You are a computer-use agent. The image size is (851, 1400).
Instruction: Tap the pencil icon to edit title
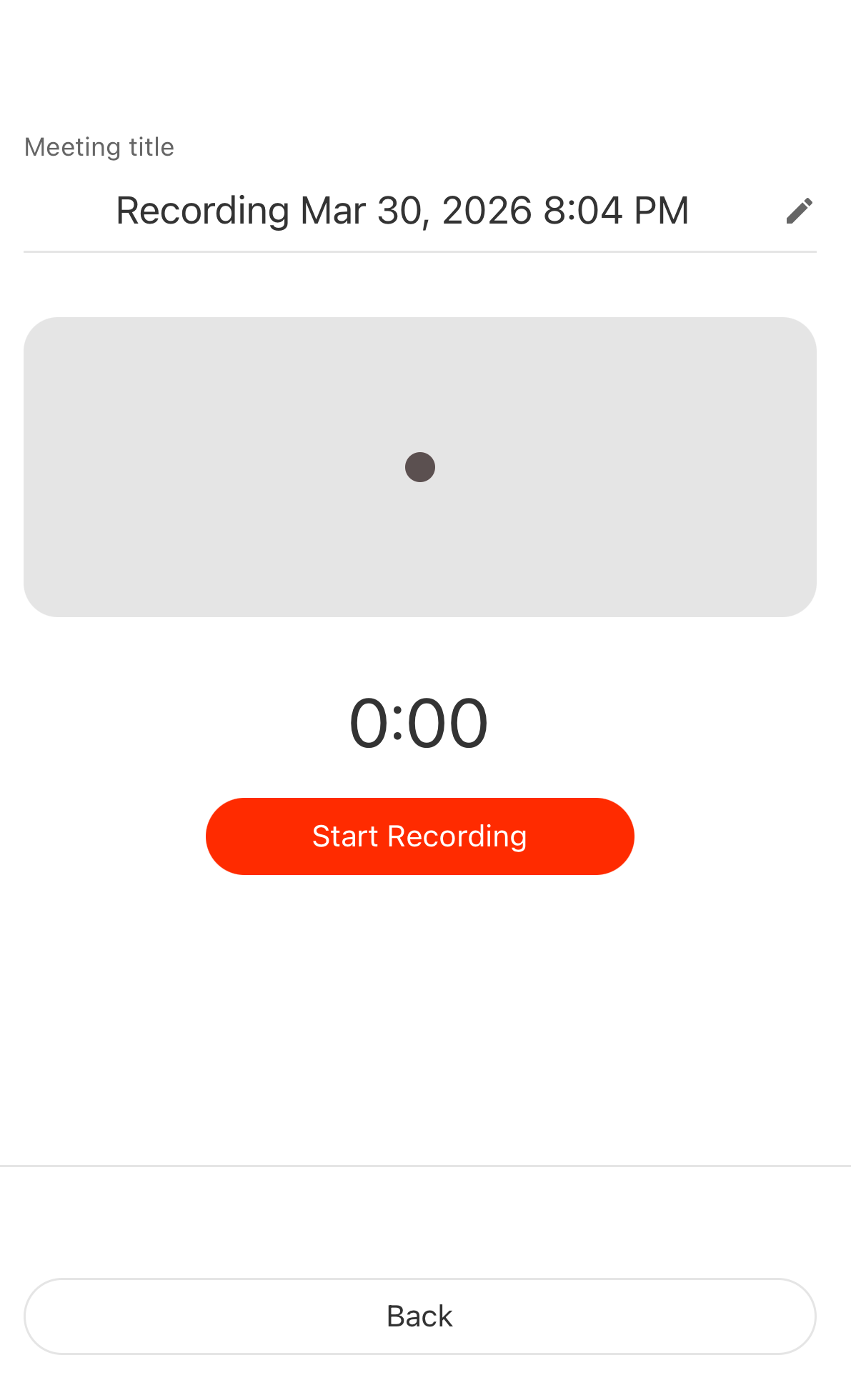[799, 211]
